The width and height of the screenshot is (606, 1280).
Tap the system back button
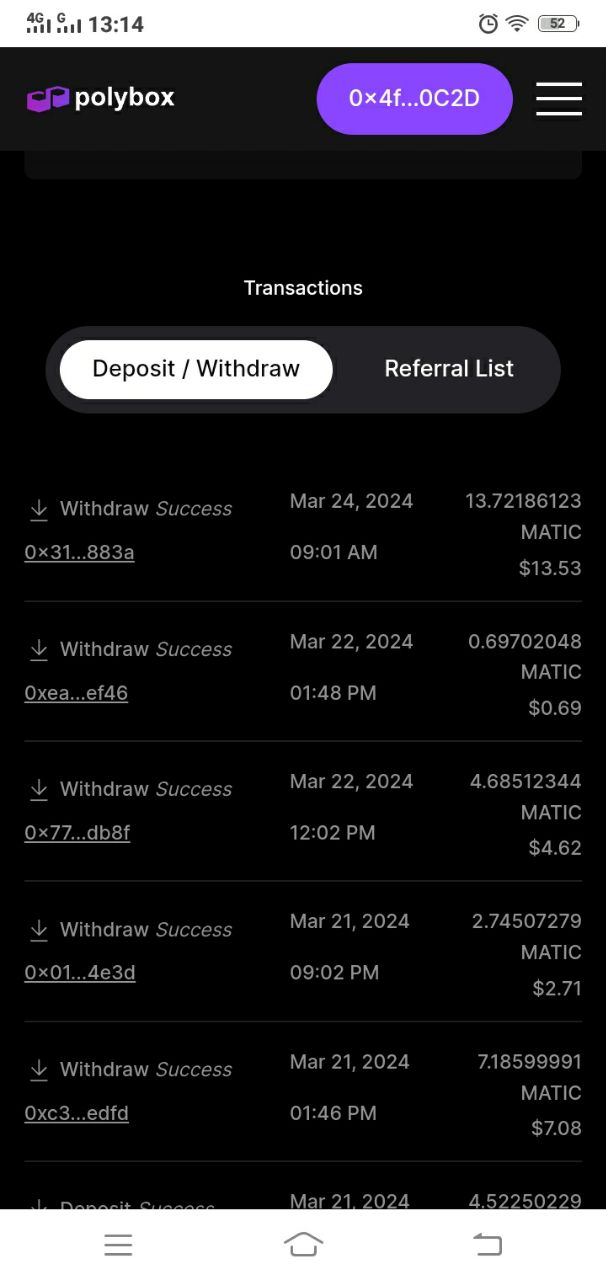[487, 1245]
